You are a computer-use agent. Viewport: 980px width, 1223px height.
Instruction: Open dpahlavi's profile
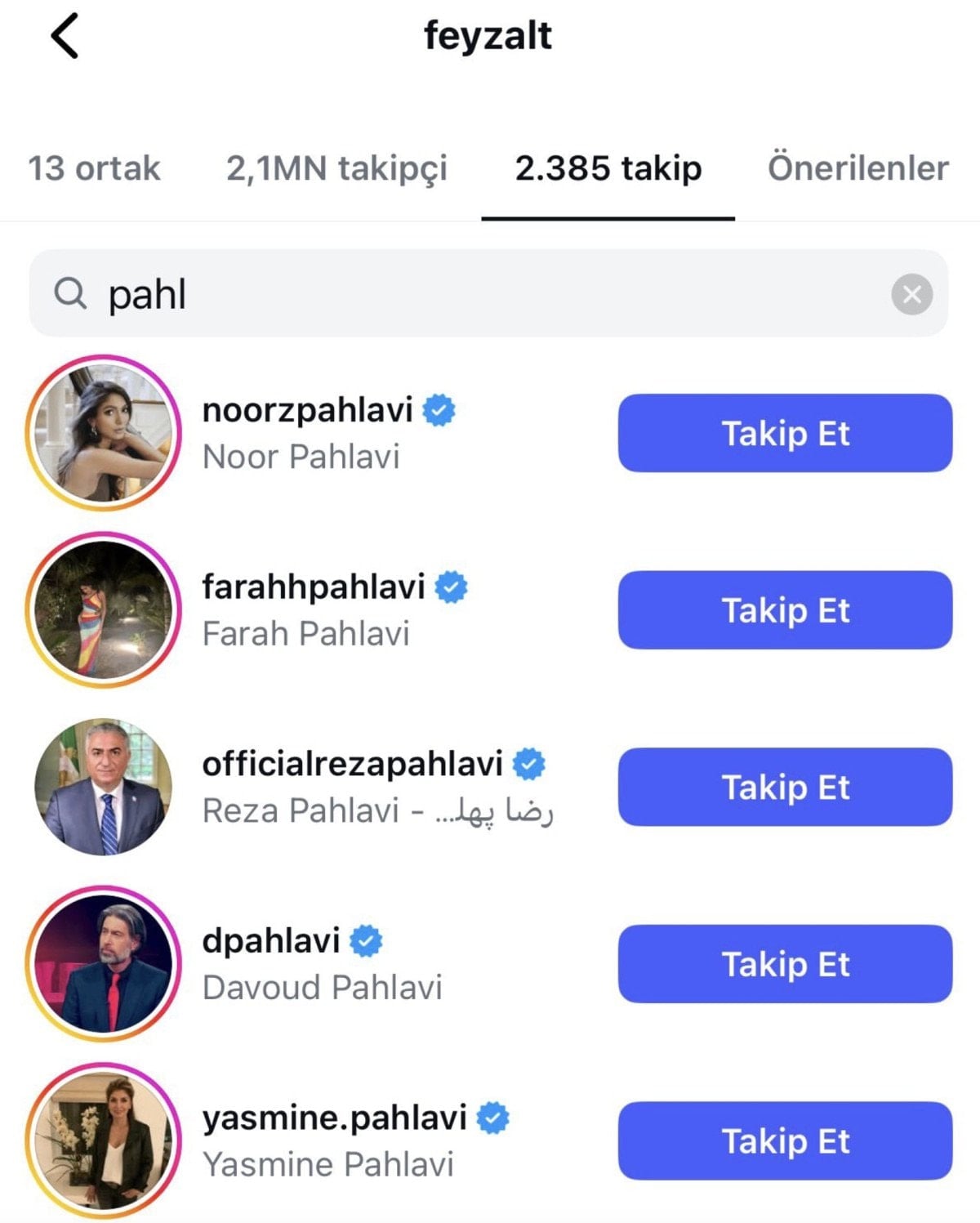click(270, 941)
